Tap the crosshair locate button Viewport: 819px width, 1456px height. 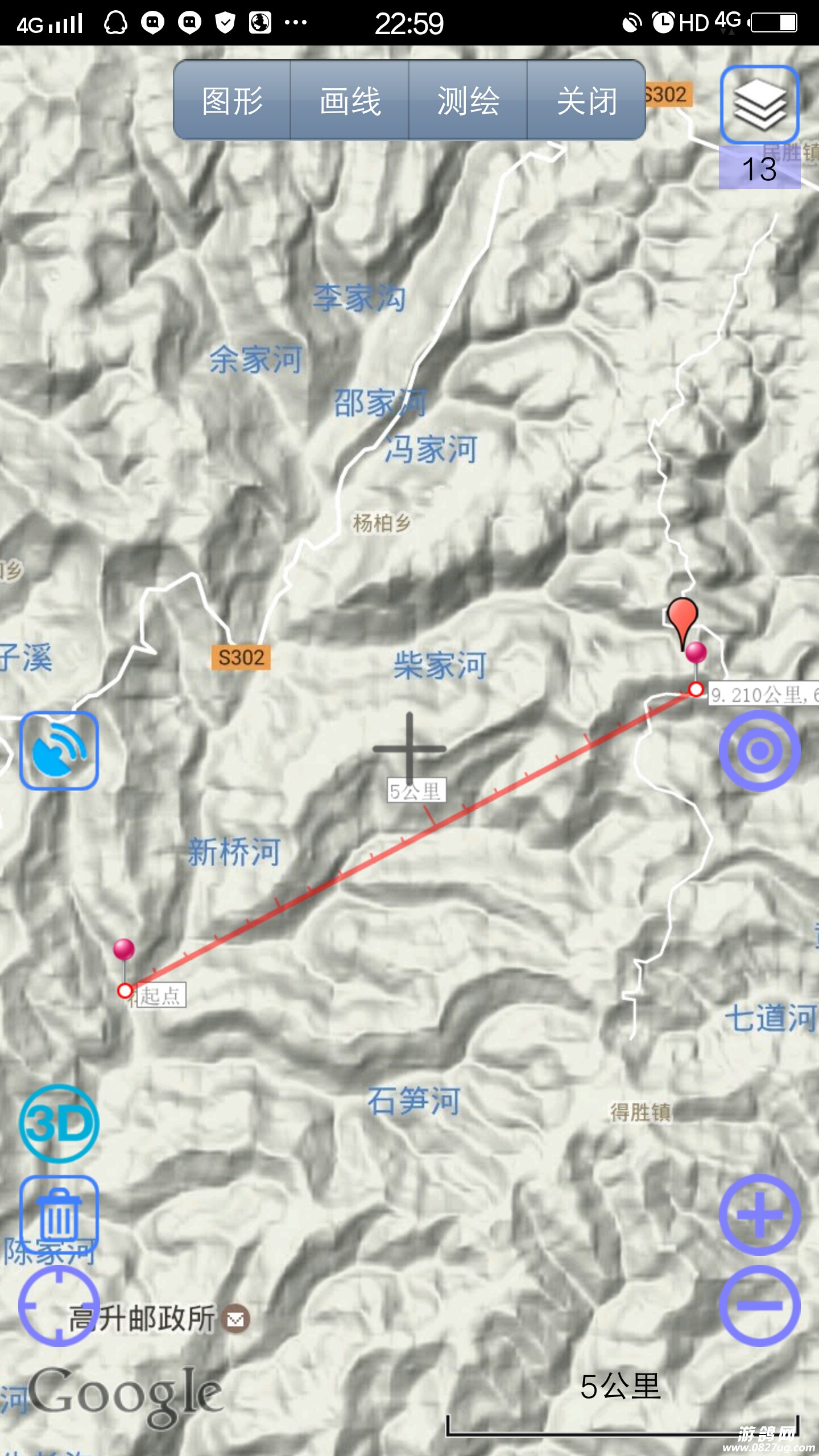(x=59, y=1306)
